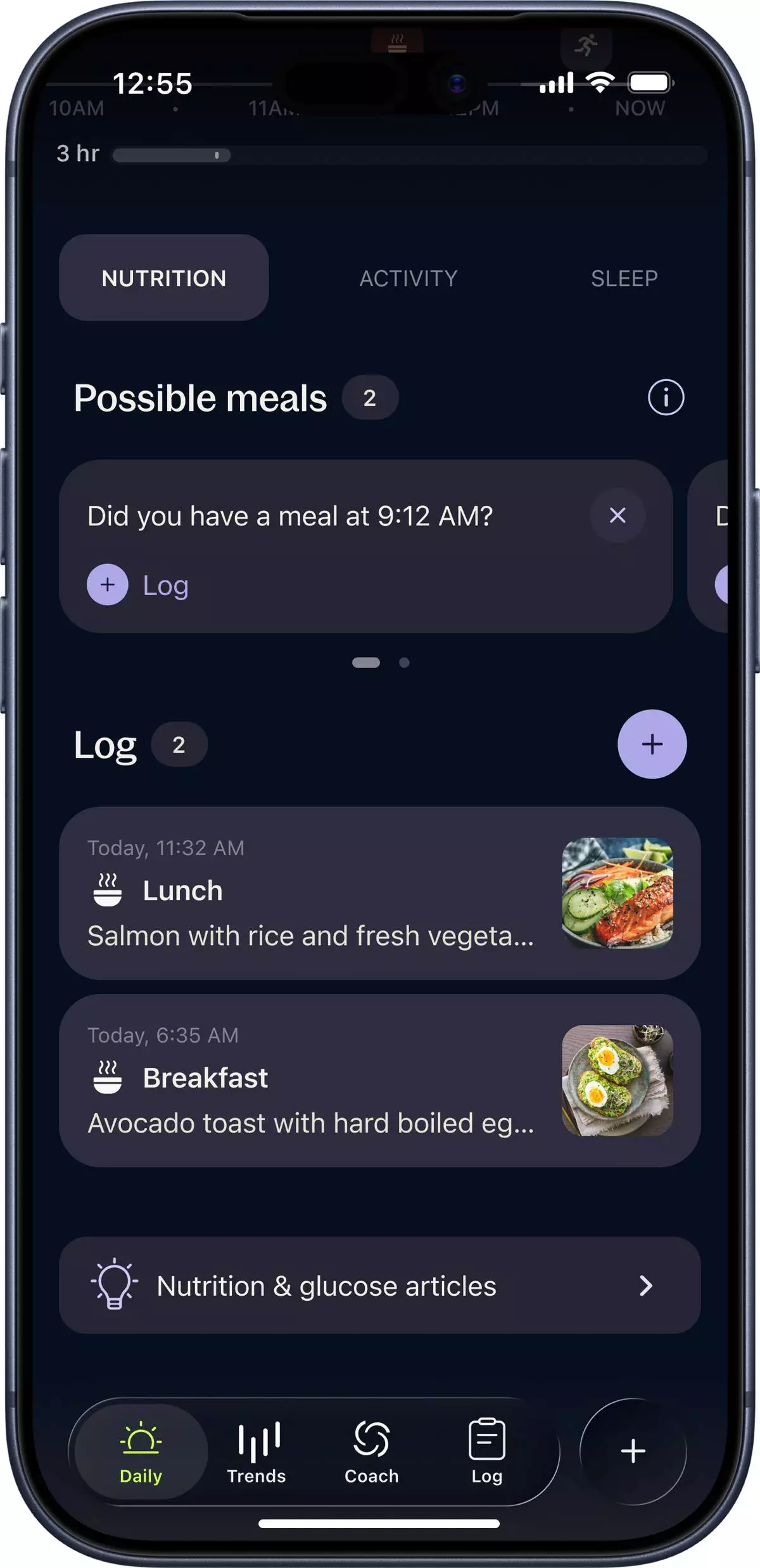Log the 9:12 AM possible meal

pos(138,585)
